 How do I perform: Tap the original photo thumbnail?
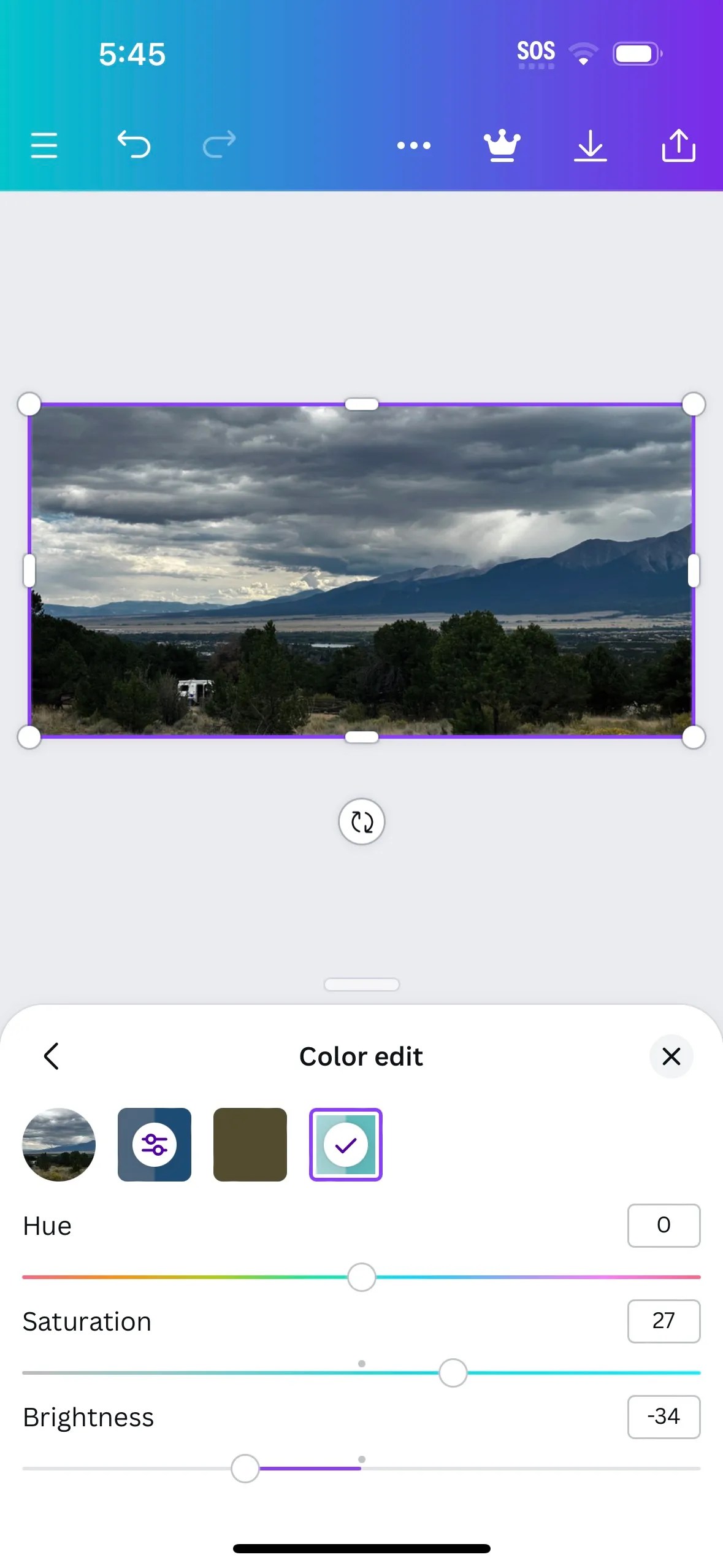tap(58, 1145)
